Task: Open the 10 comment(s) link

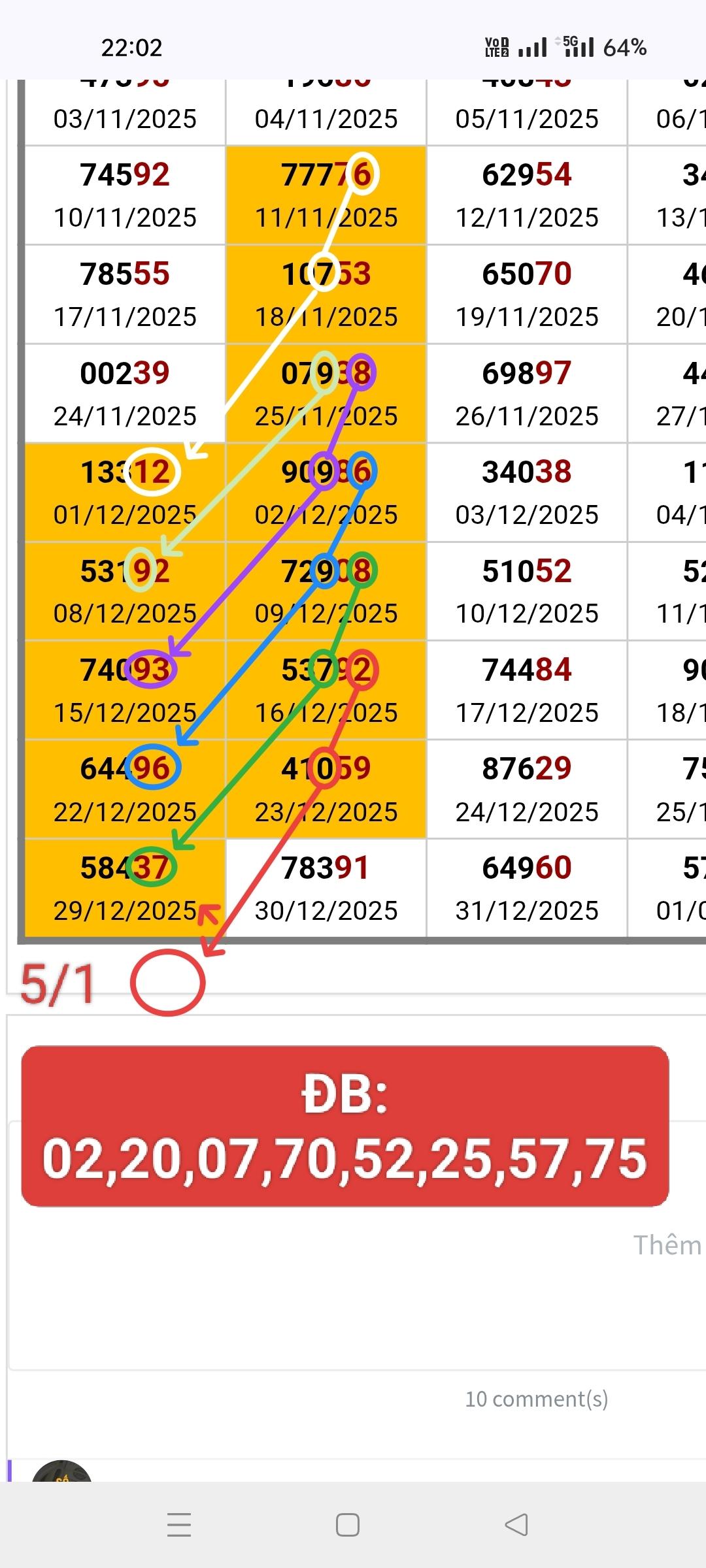Action: pos(536,1399)
